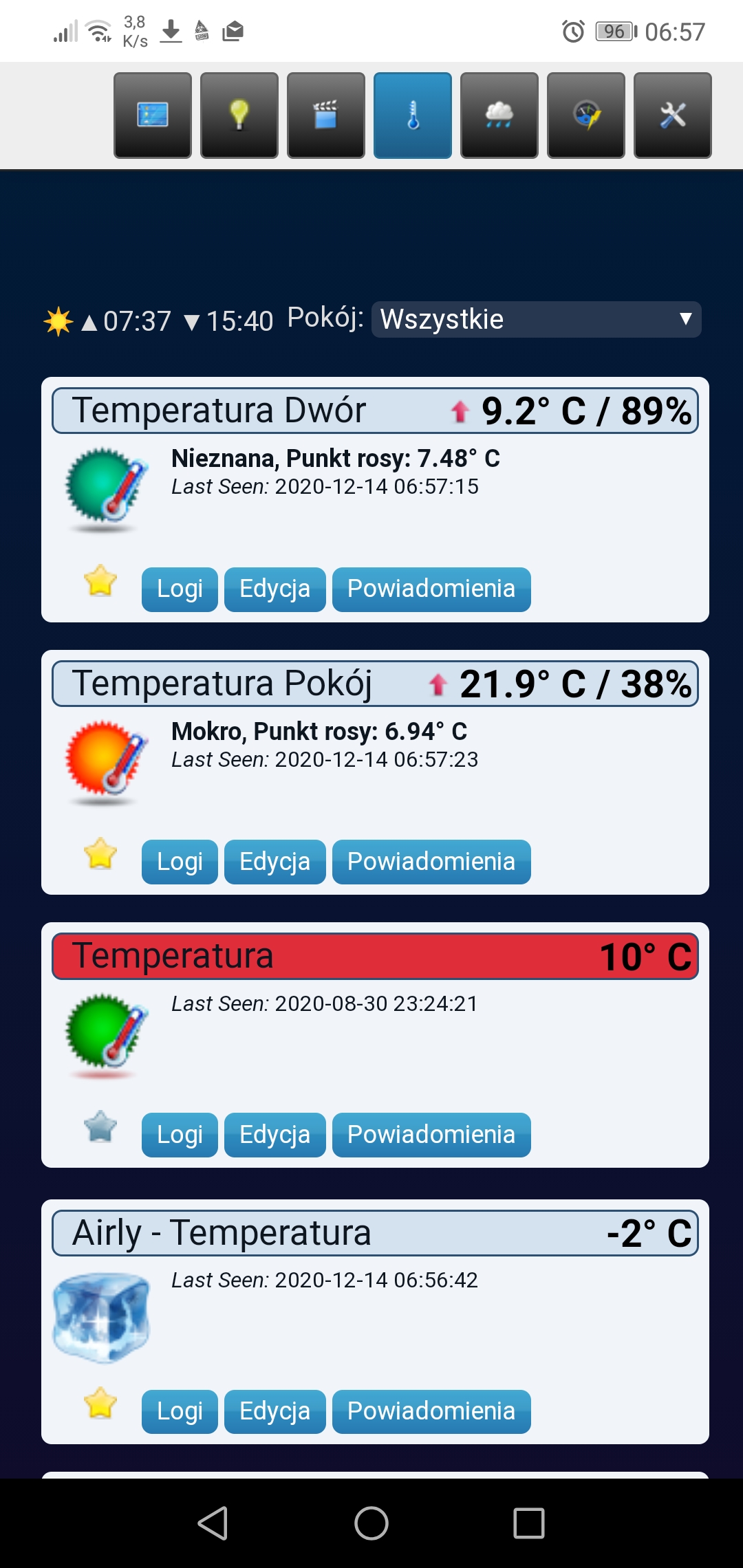Viewport: 743px width, 1568px height.
Task: Mark the 10° C Temperatura sensor as favorite
Action: click(100, 1126)
